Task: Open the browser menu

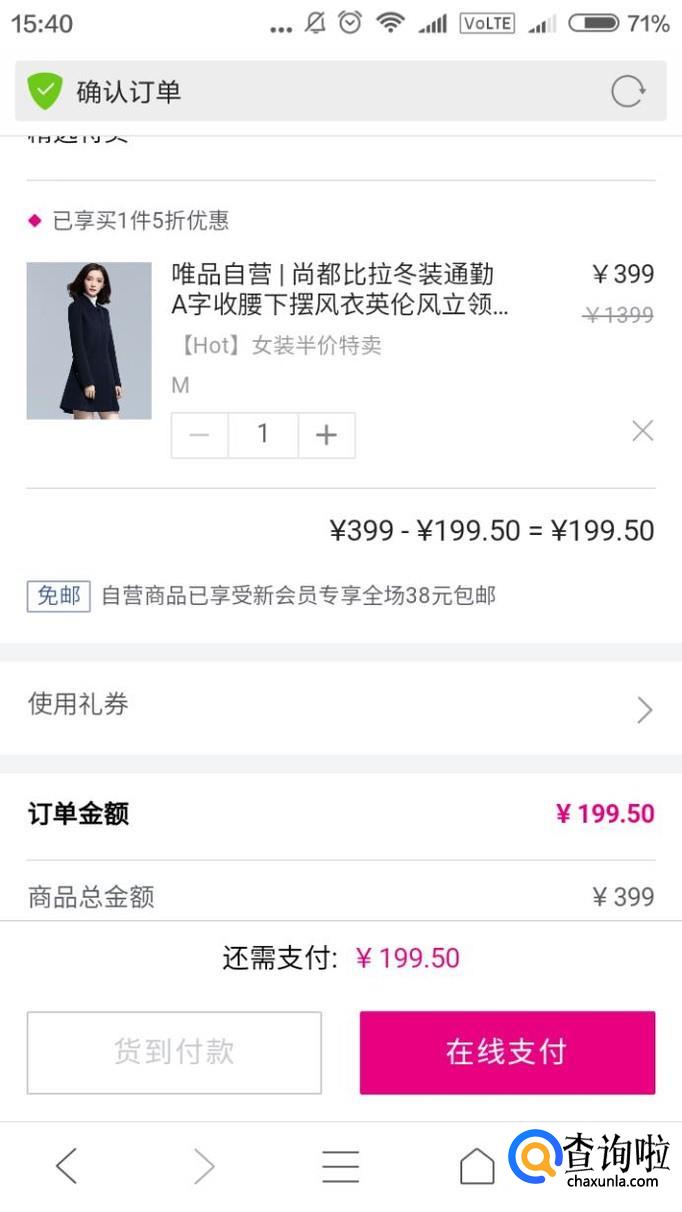Action: [x=340, y=1165]
